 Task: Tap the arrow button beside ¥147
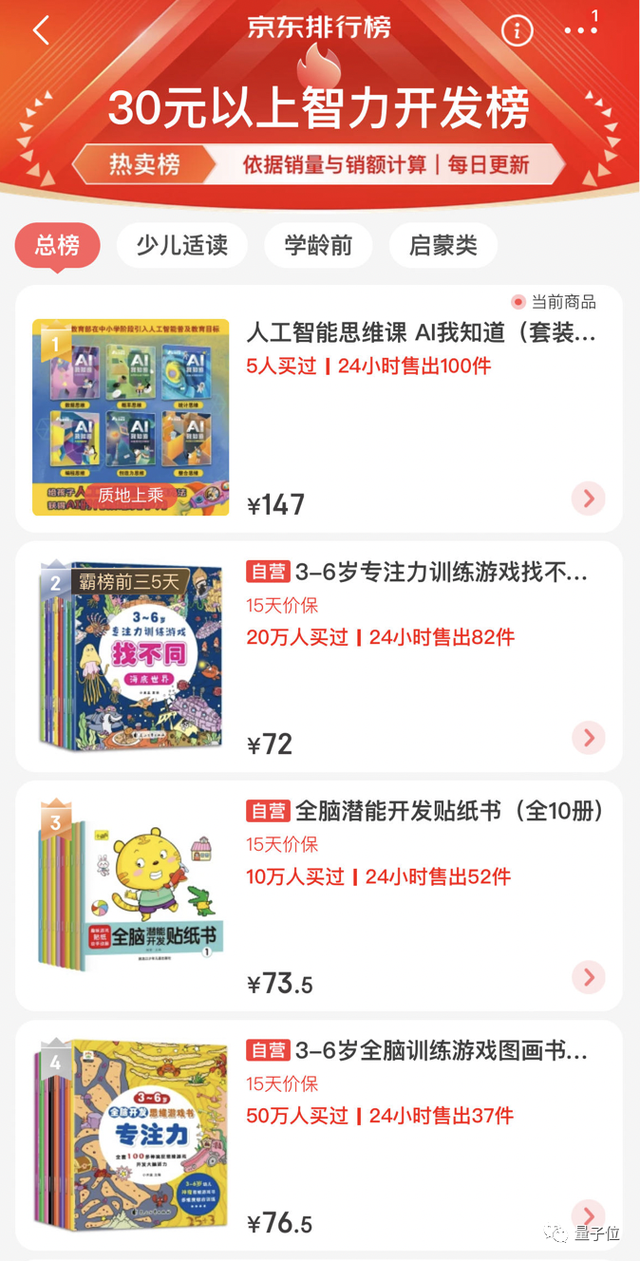[x=589, y=498]
